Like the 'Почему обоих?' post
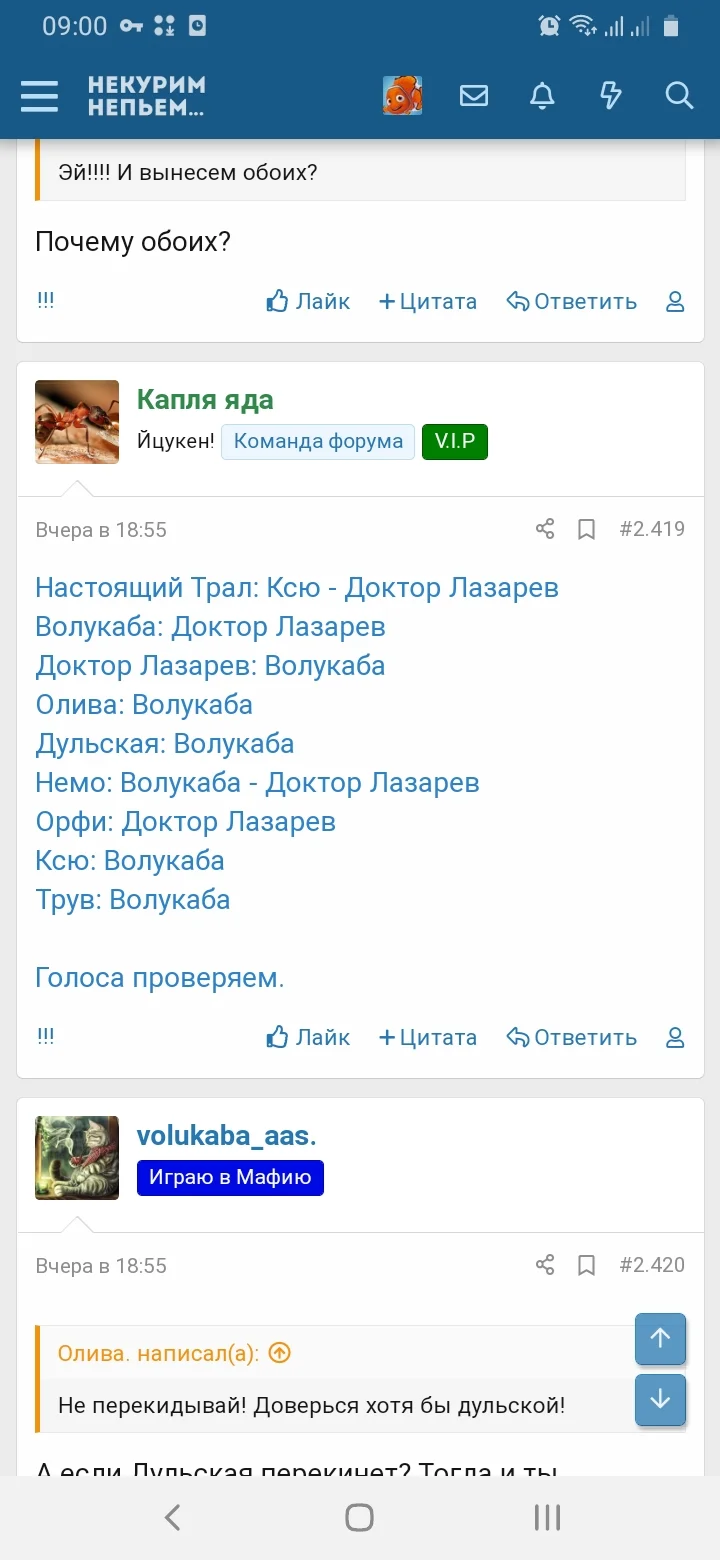The width and height of the screenshot is (720, 1560). pyautogui.click(x=307, y=301)
